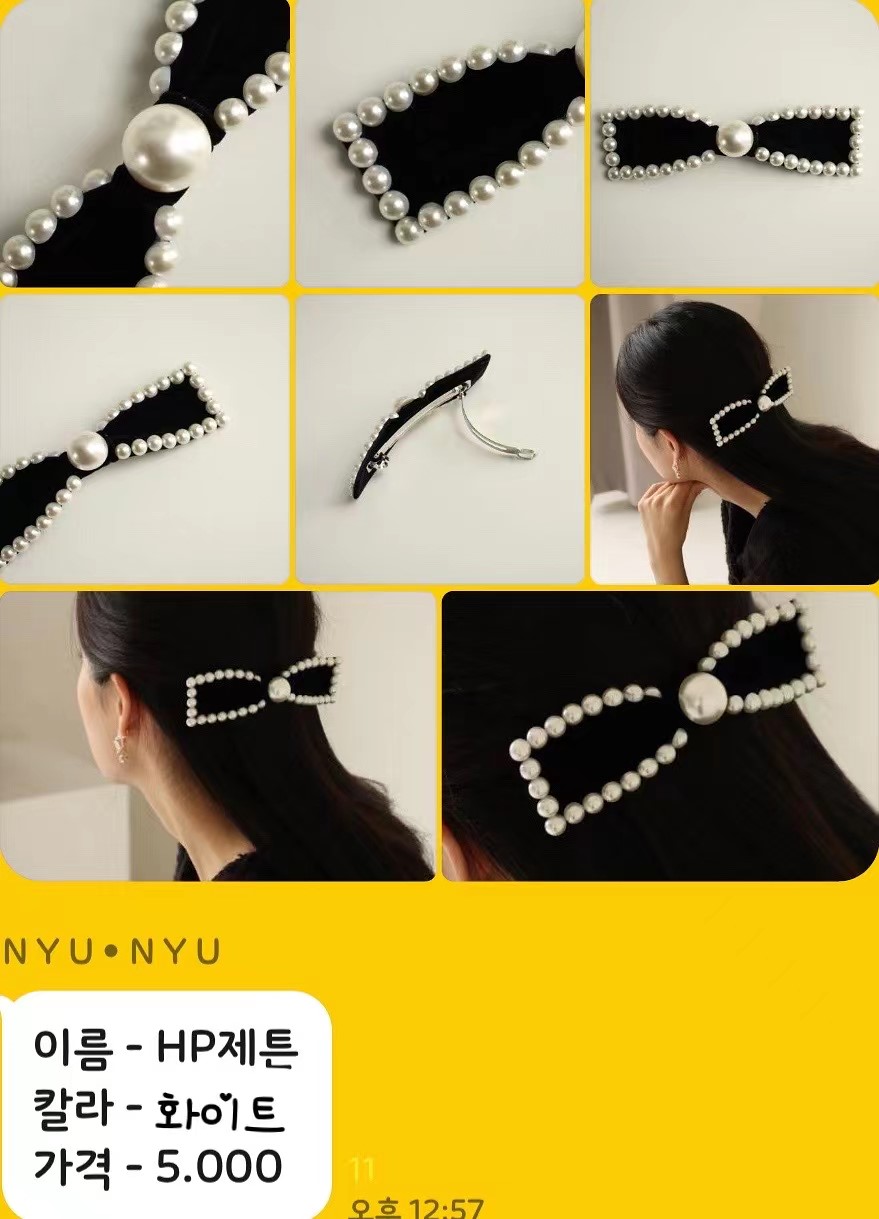
Task: View the photo showing the clip's metal clasp
Action: point(440,438)
